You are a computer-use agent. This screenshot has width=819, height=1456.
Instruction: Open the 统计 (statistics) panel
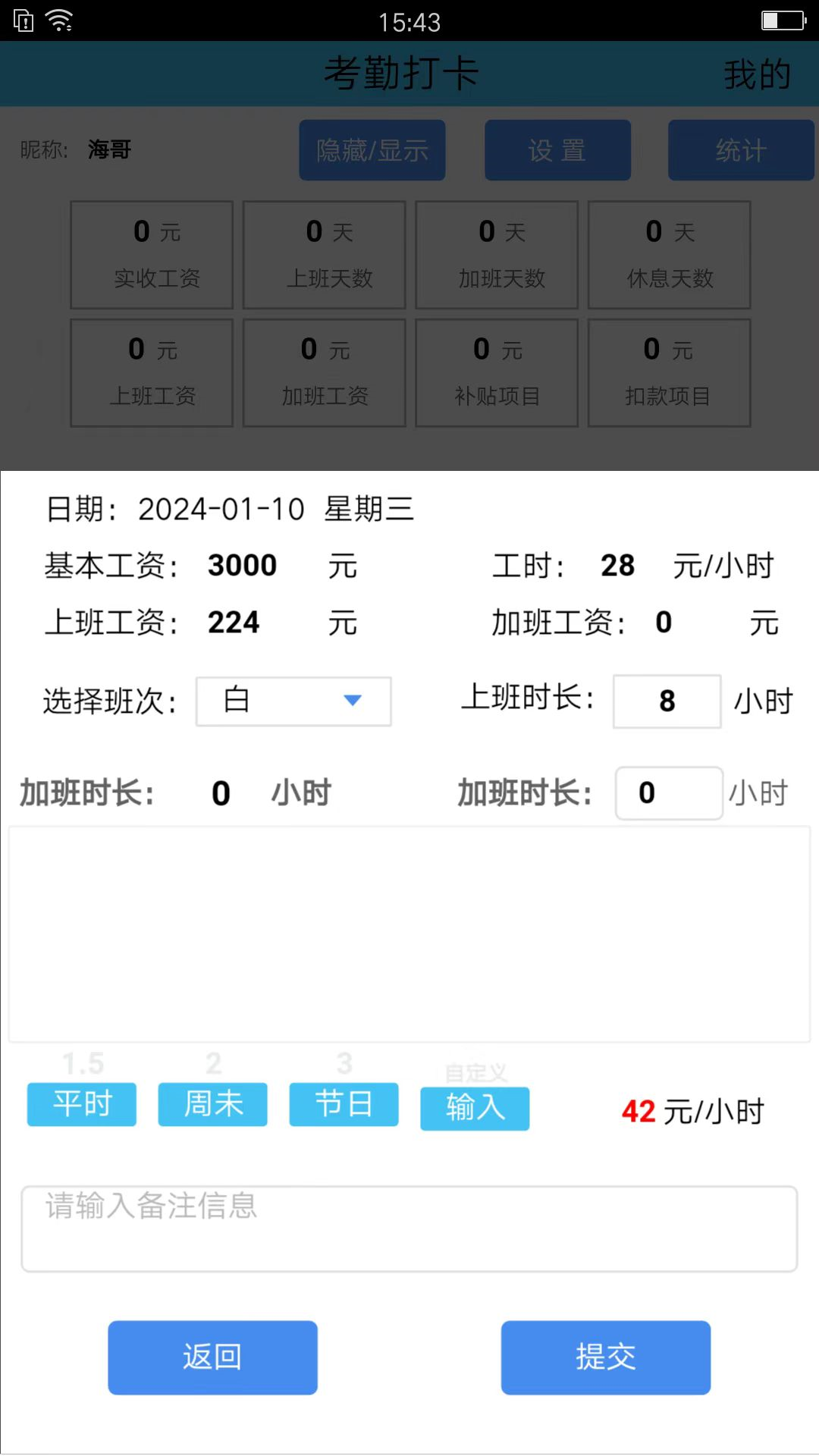pyautogui.click(x=741, y=149)
